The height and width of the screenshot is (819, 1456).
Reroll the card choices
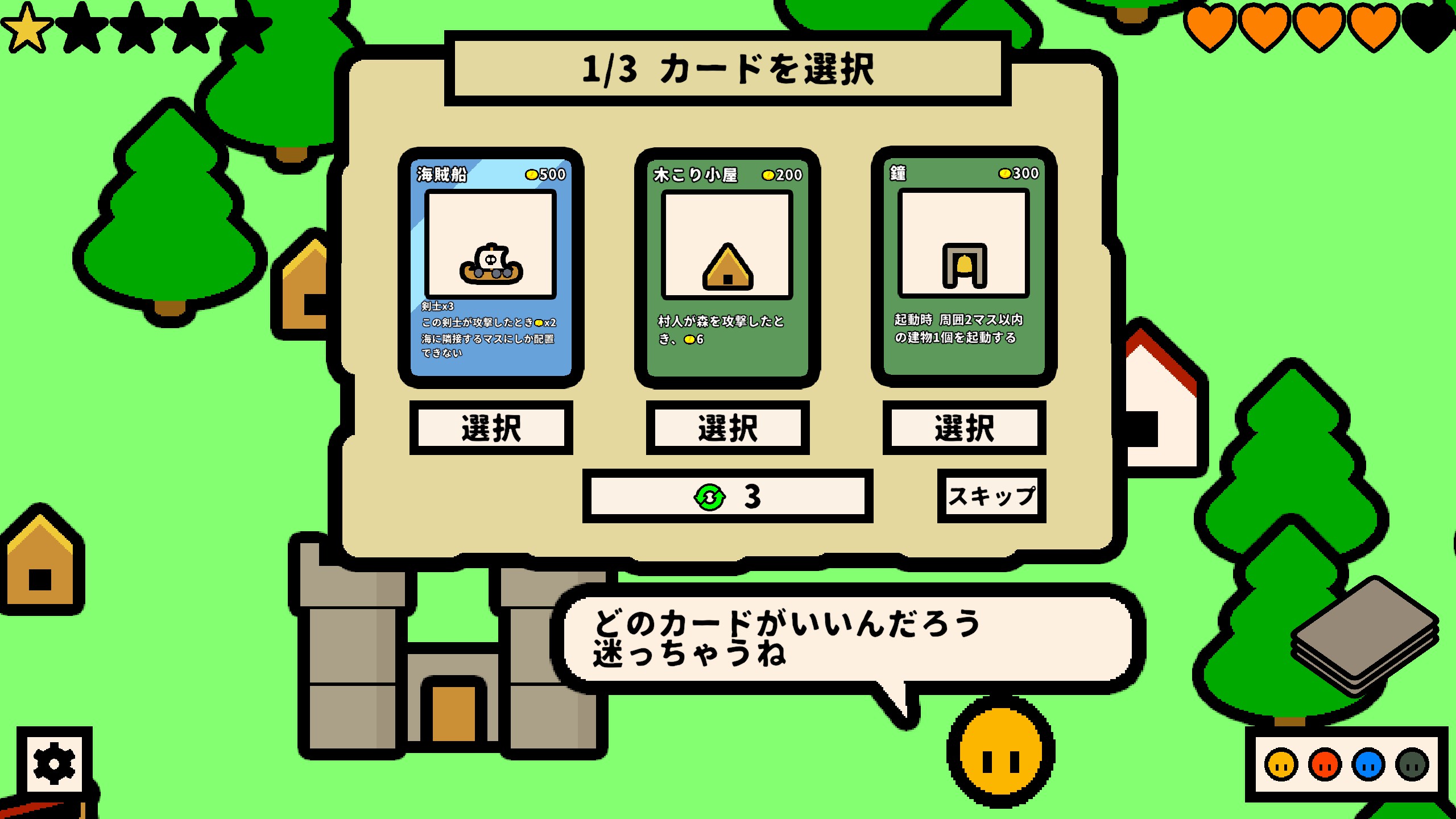pos(727,496)
